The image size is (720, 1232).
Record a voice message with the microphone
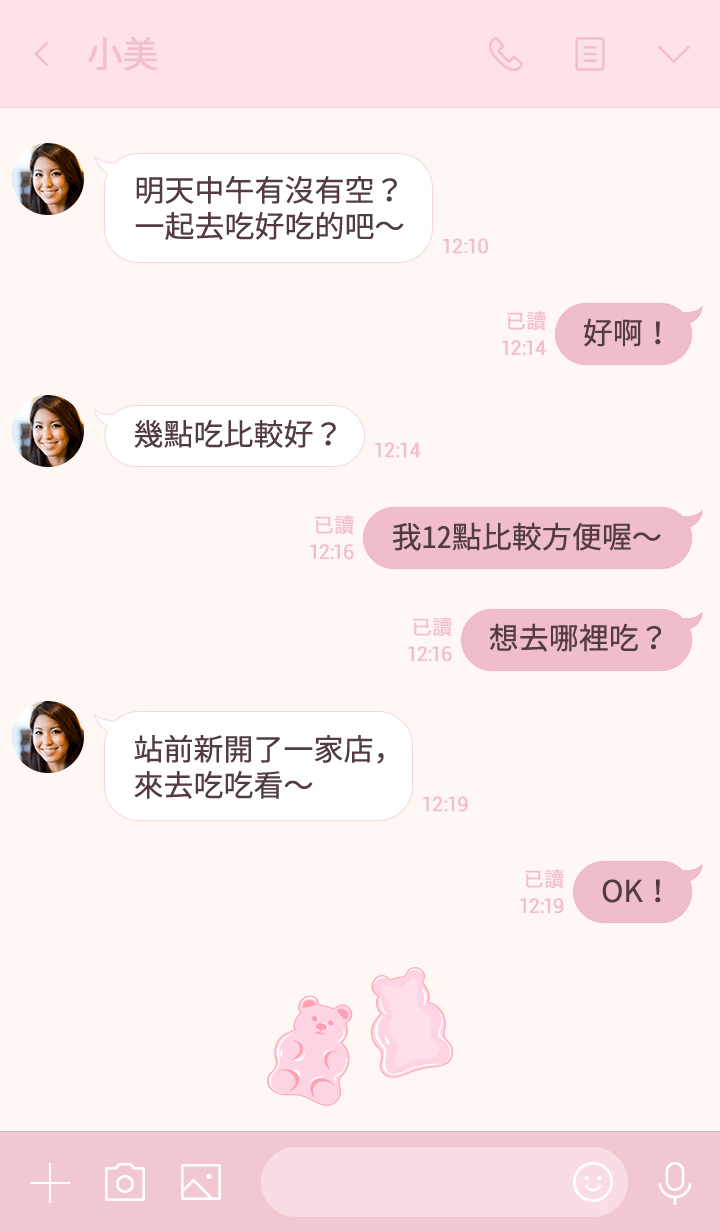click(x=675, y=1183)
